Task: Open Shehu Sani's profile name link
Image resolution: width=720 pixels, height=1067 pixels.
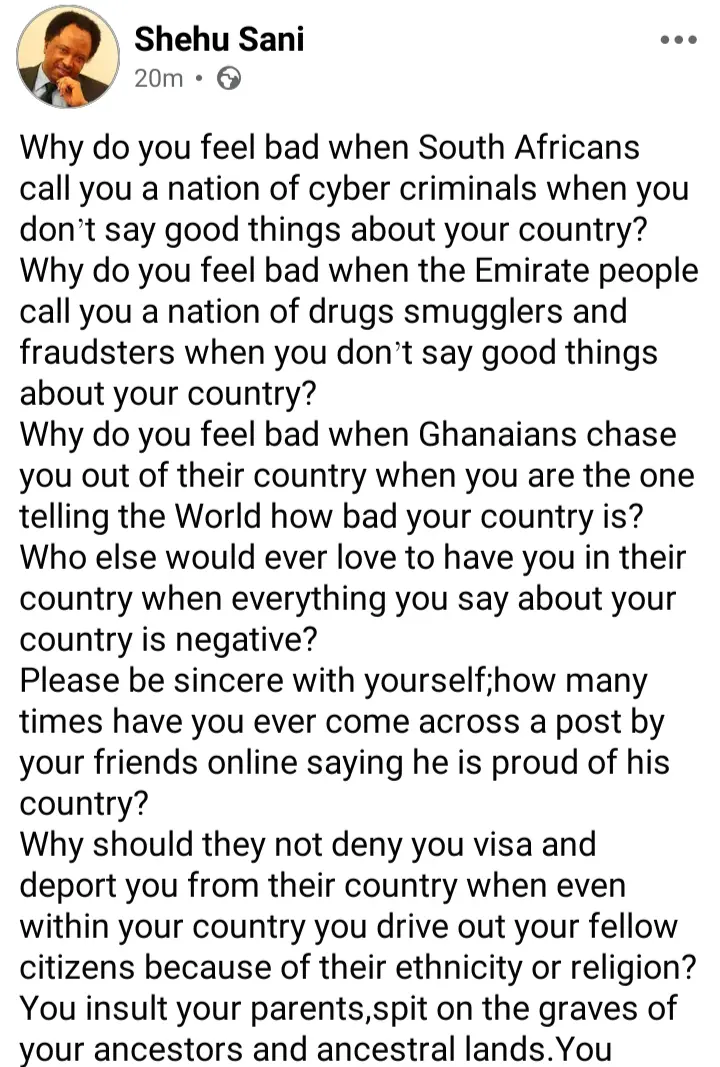Action: (218, 39)
